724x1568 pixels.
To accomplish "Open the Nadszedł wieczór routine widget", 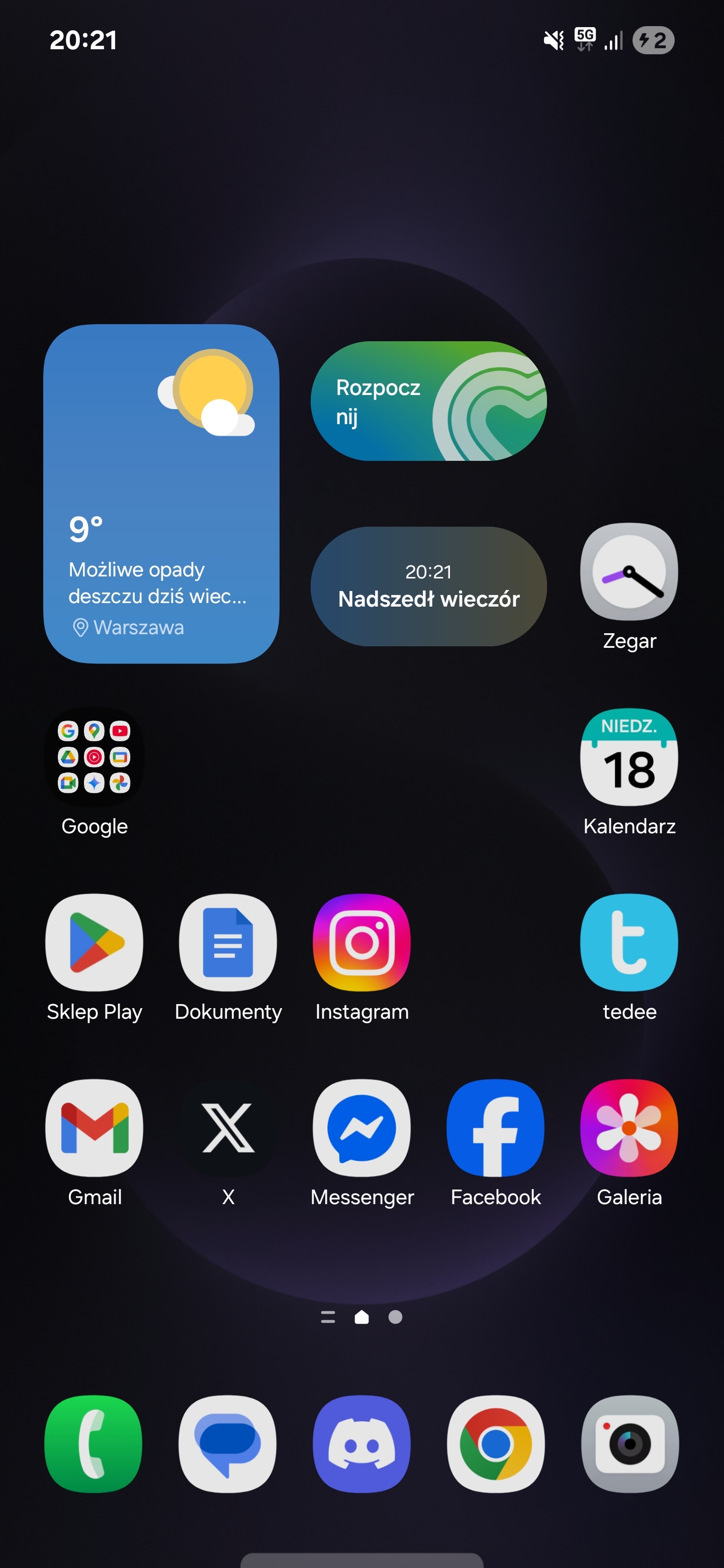I will click(429, 586).
